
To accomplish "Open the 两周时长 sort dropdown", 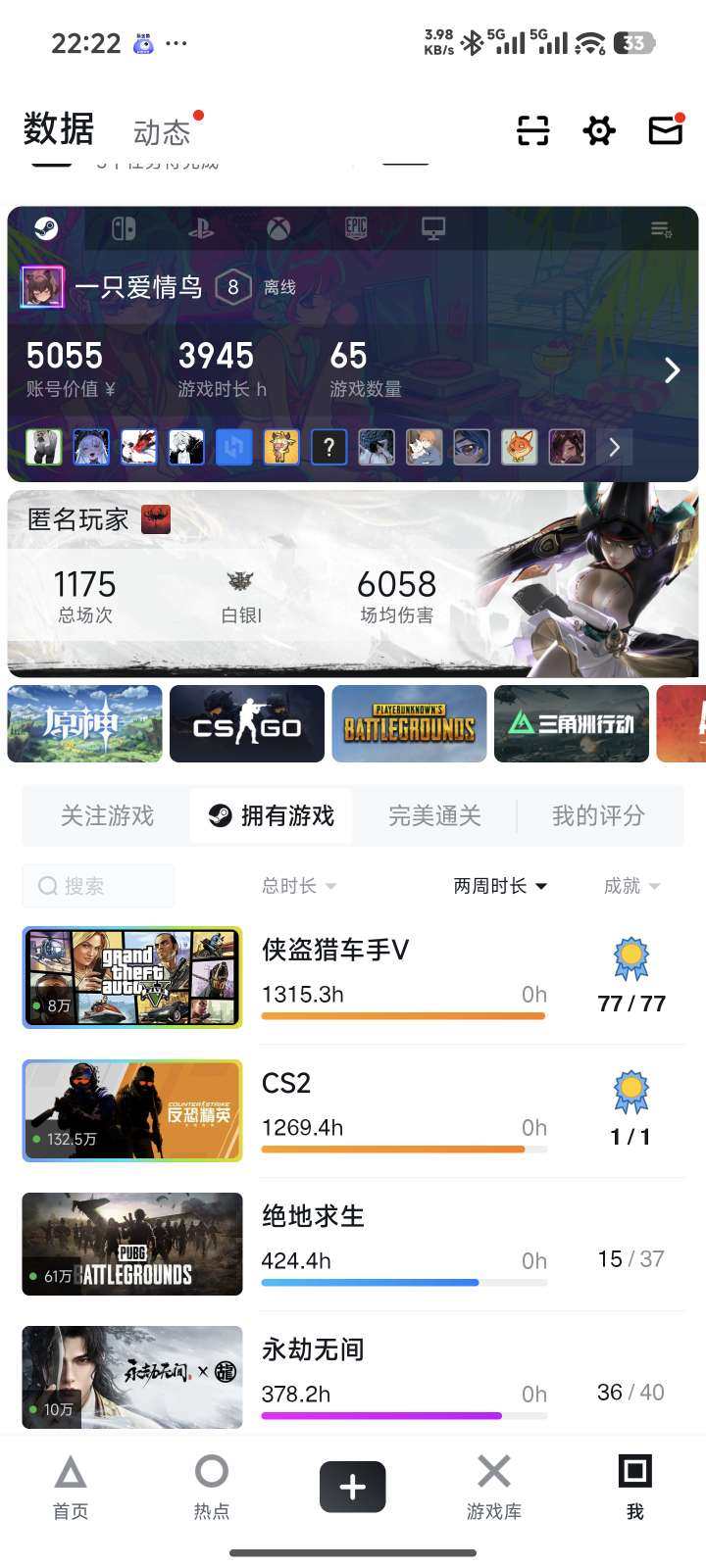I will [x=500, y=885].
